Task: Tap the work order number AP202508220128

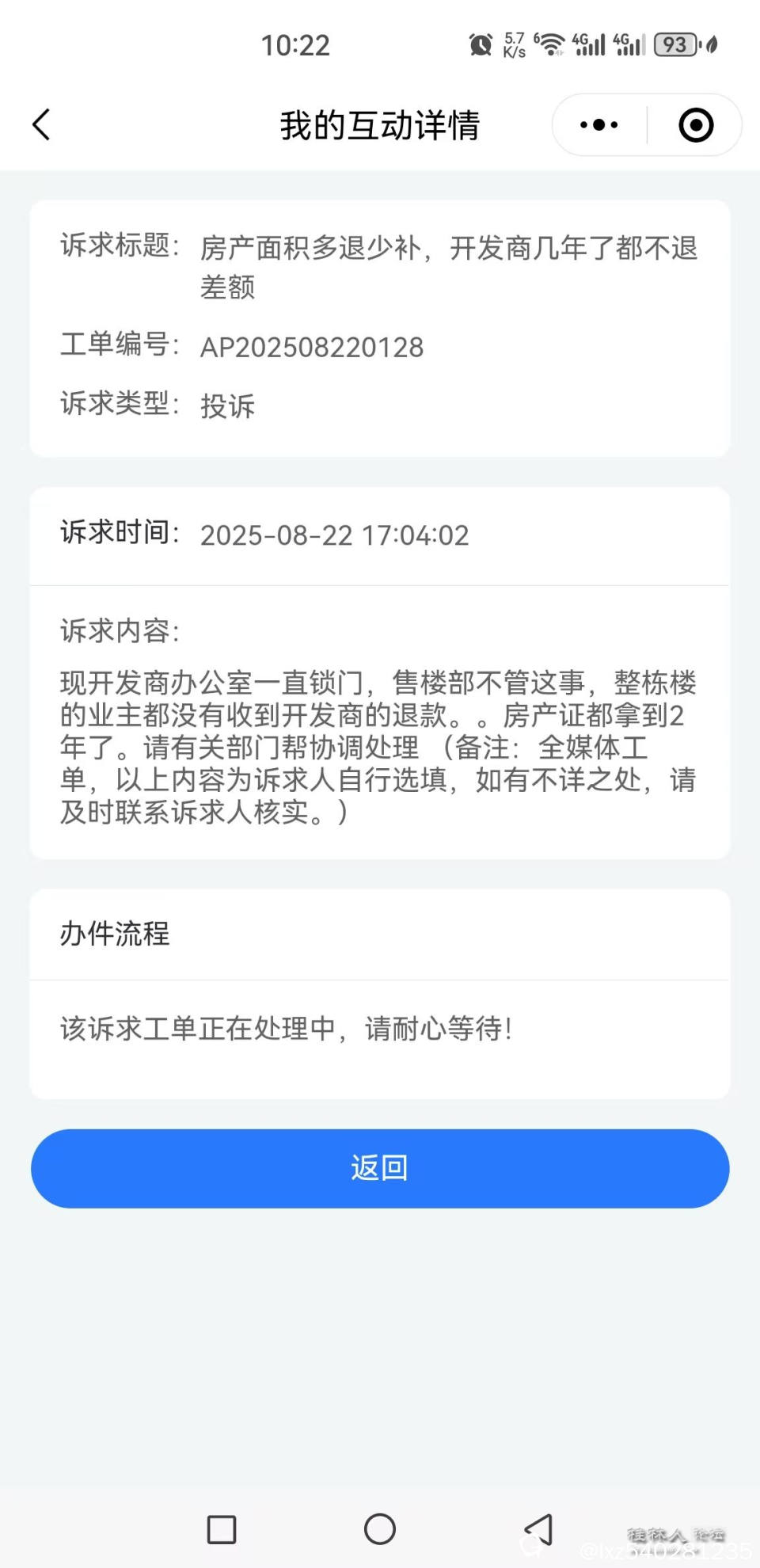Action: click(312, 347)
